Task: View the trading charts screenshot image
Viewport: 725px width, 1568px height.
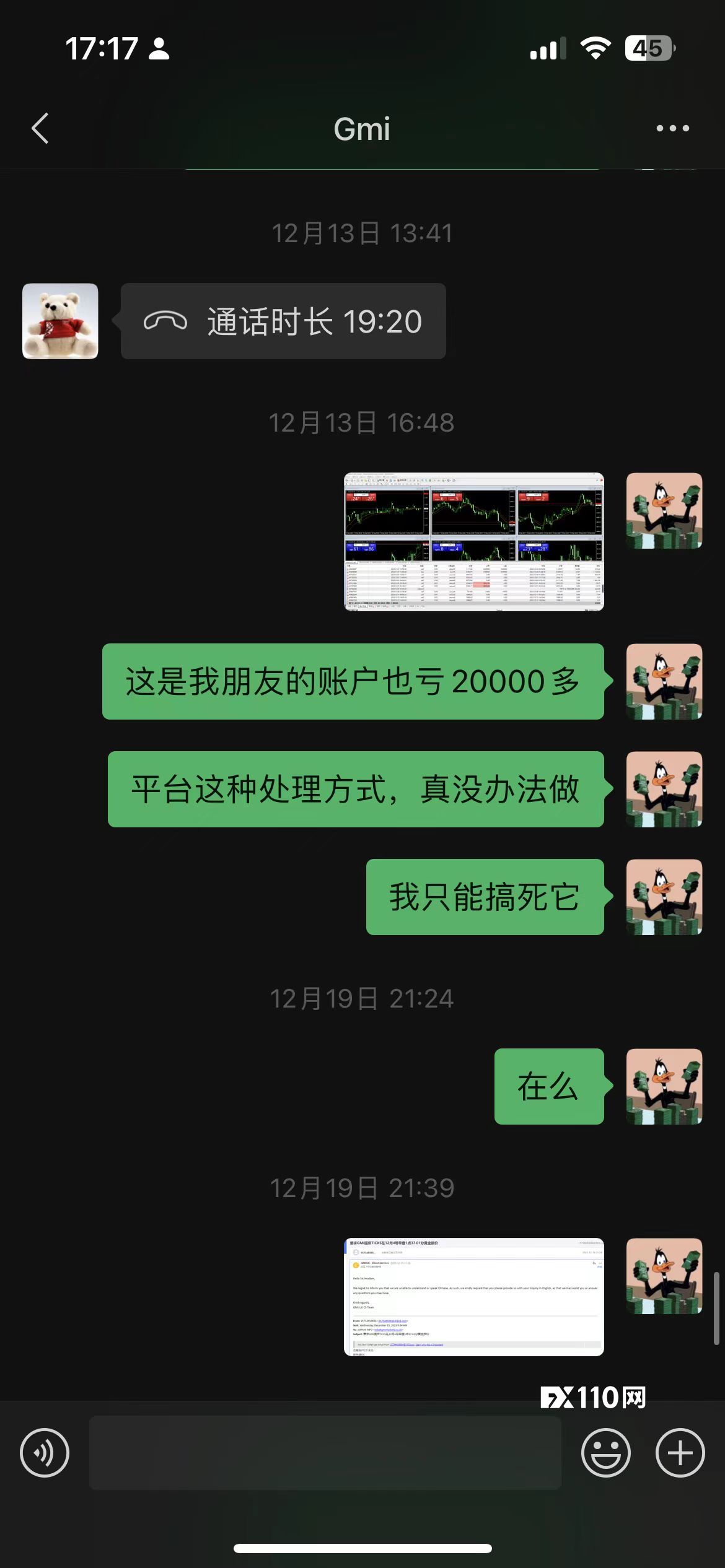Action: (x=474, y=542)
